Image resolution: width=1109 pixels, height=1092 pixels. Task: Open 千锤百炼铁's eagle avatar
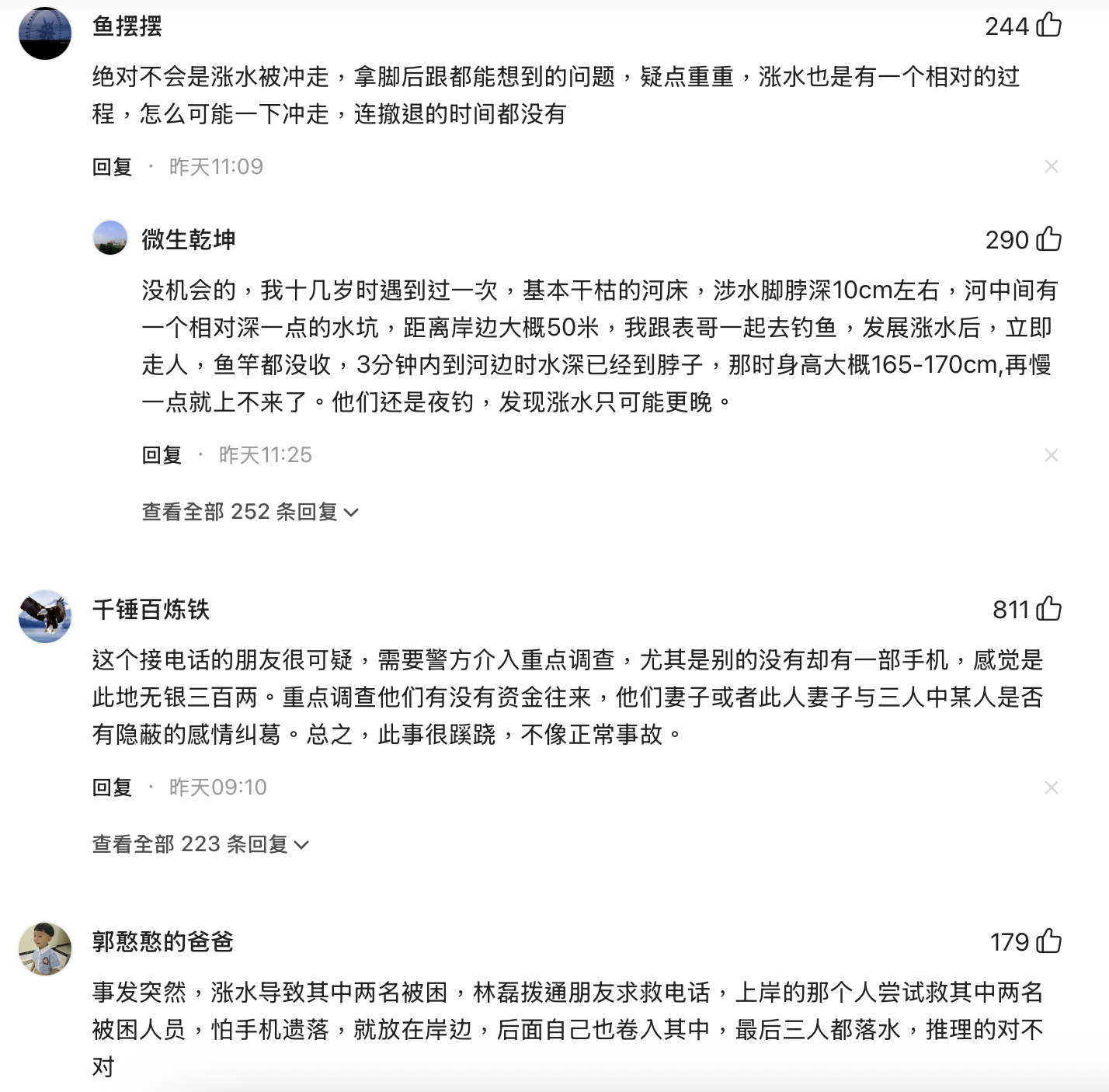click(45, 617)
